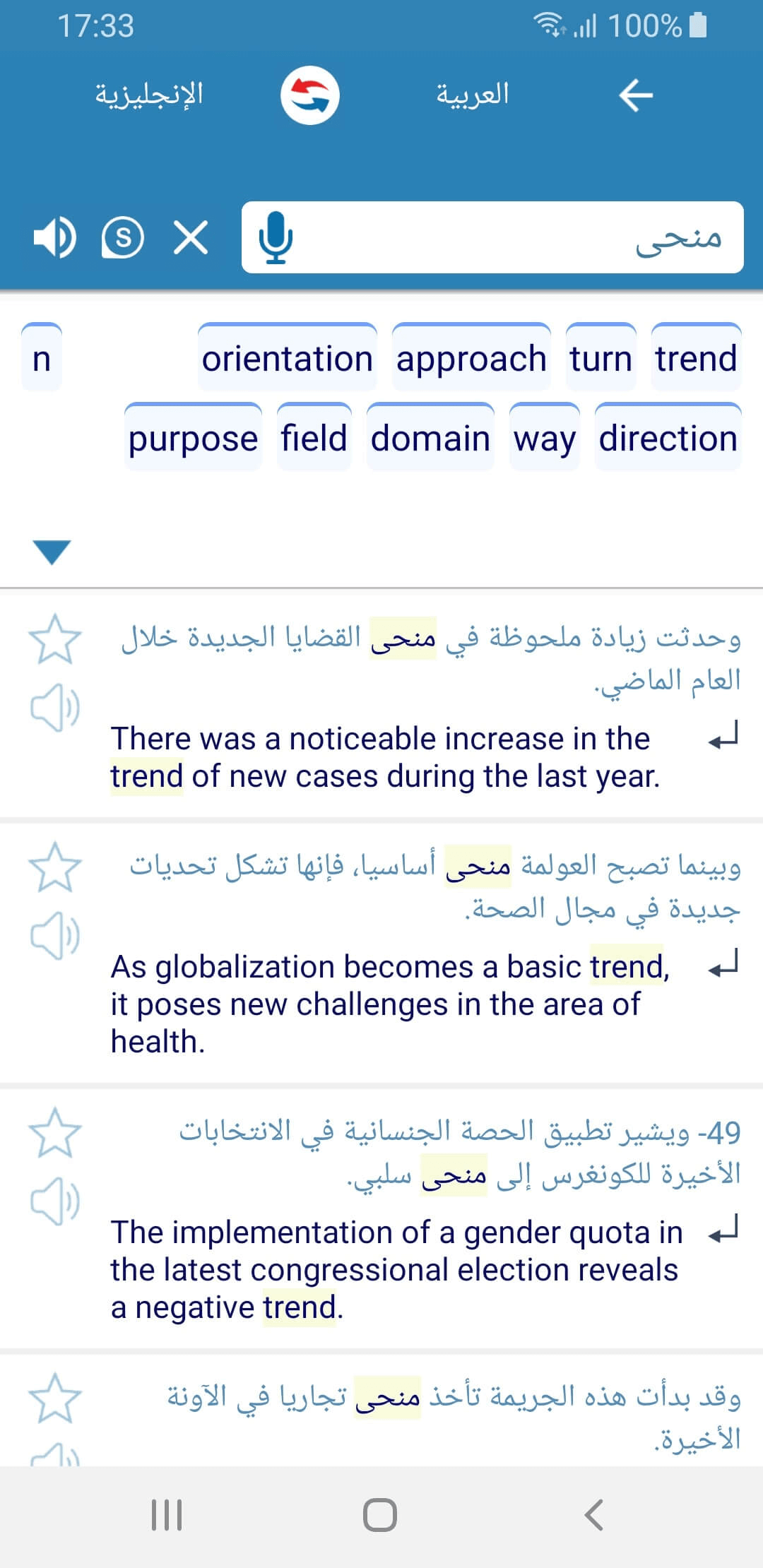763x1568 pixels.
Task: Star the globalization example sentence
Action: pyautogui.click(x=54, y=867)
